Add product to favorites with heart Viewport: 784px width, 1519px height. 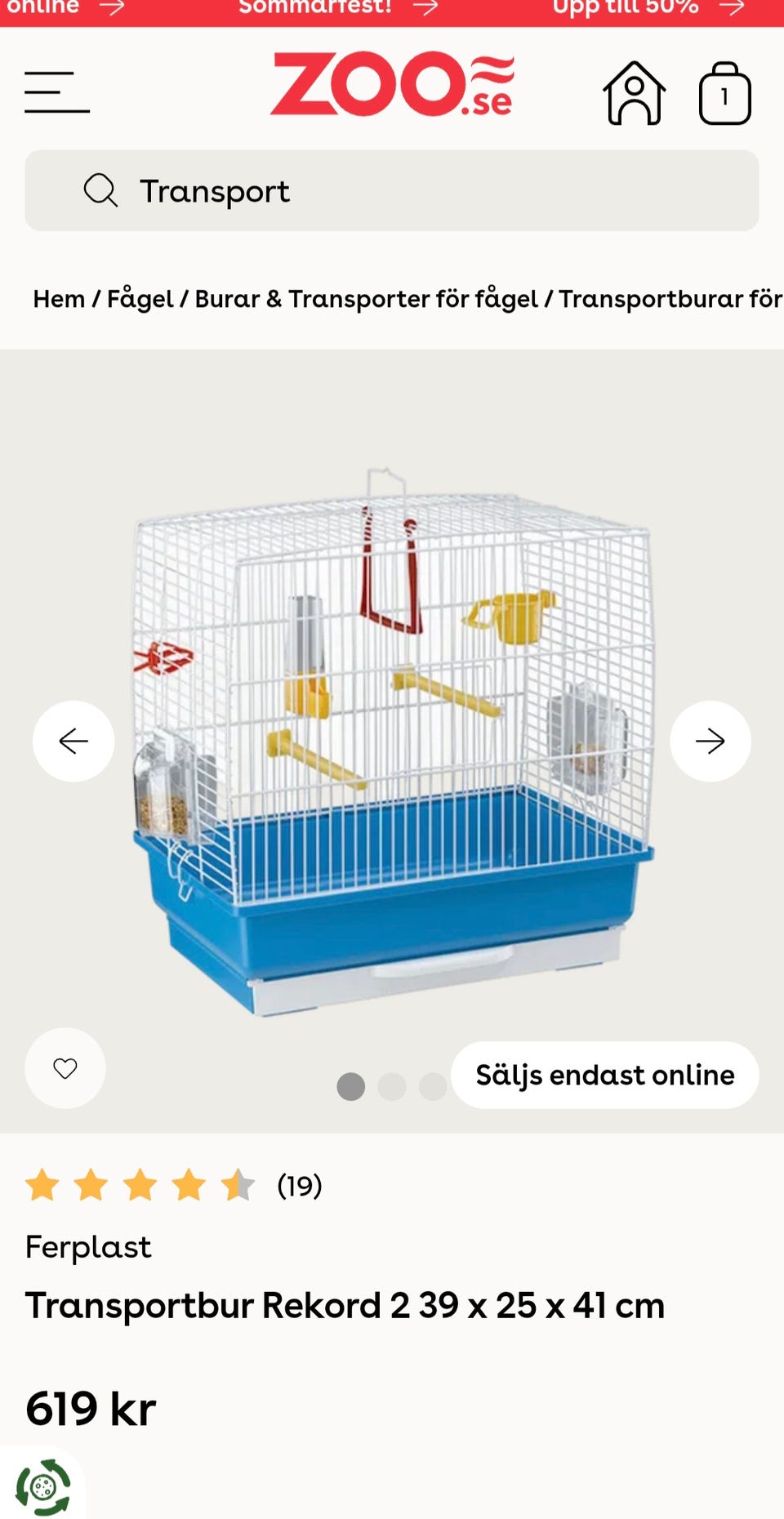pyautogui.click(x=65, y=1067)
